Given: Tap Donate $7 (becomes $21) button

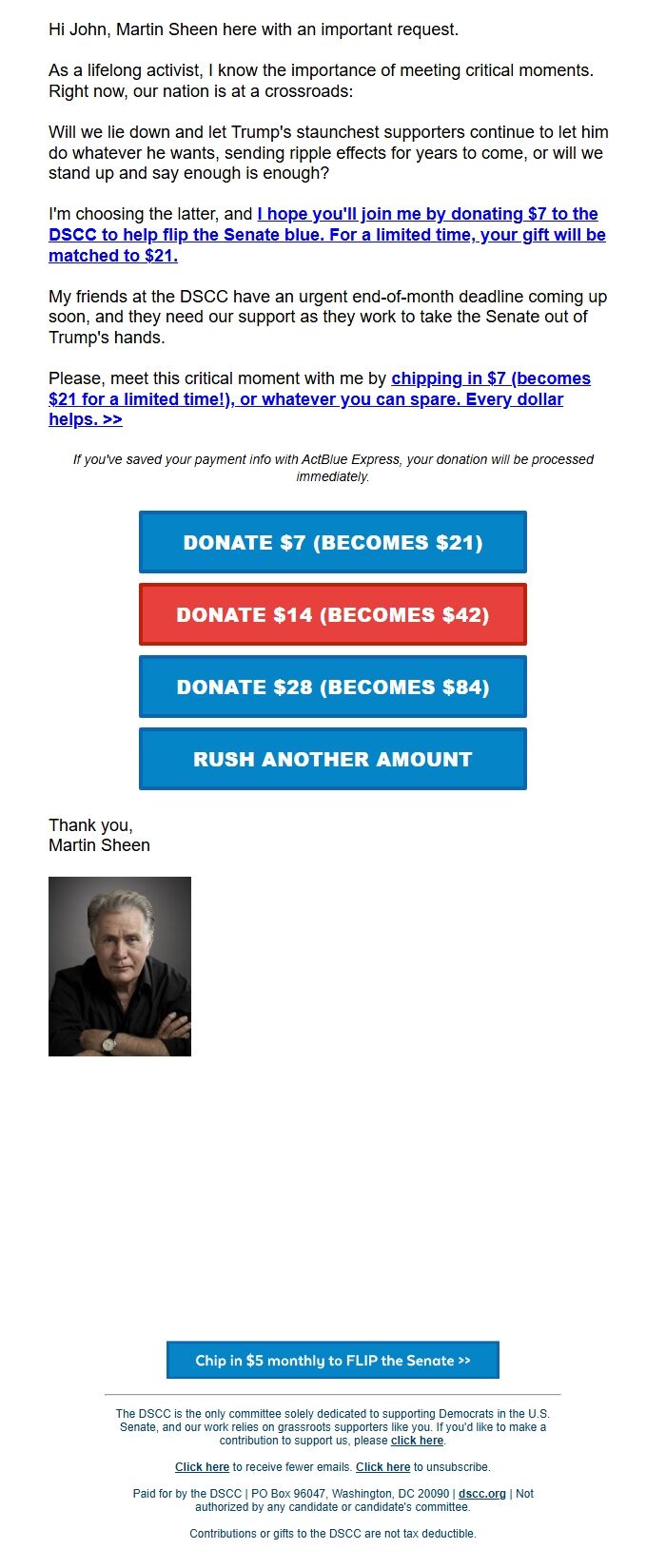Looking at the screenshot, I should pyautogui.click(x=333, y=542).
